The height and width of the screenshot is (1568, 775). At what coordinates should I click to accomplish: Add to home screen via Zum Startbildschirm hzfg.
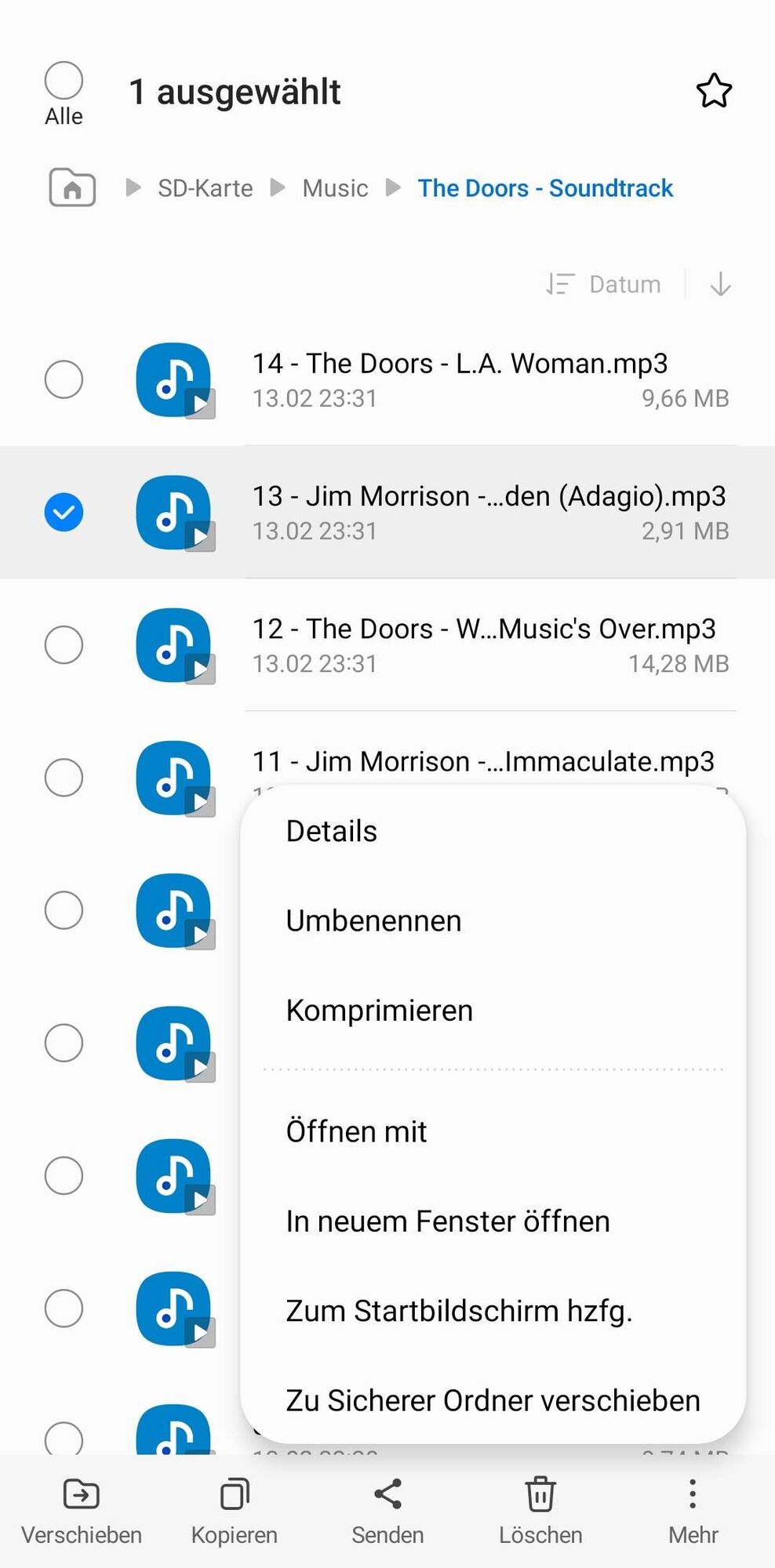(x=459, y=1311)
